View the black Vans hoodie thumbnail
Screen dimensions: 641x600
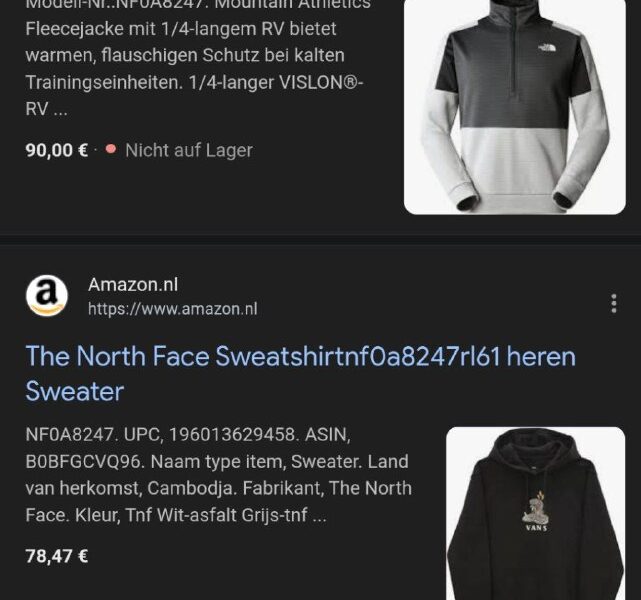535,512
